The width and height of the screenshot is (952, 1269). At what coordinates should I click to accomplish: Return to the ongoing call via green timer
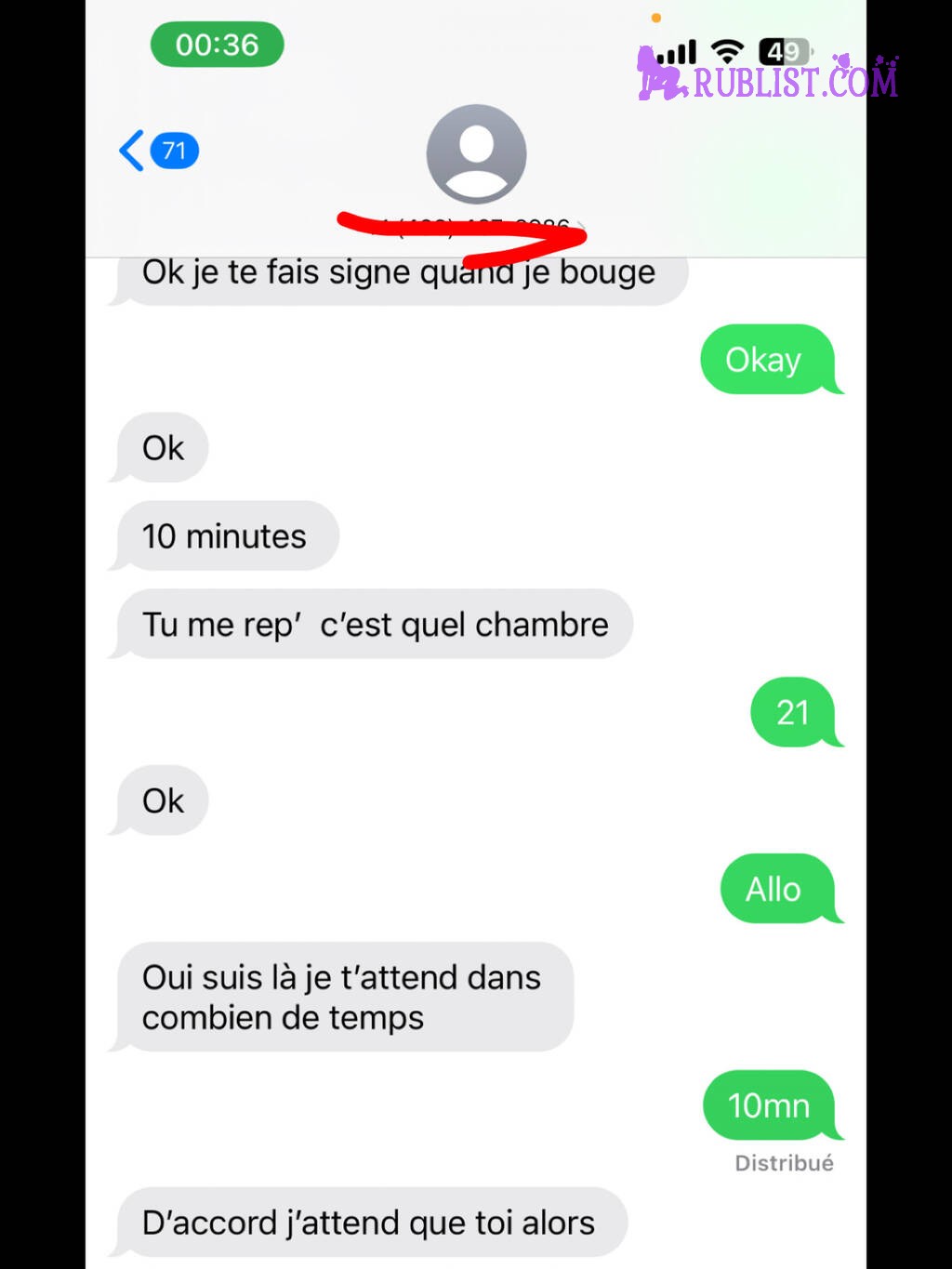(217, 45)
